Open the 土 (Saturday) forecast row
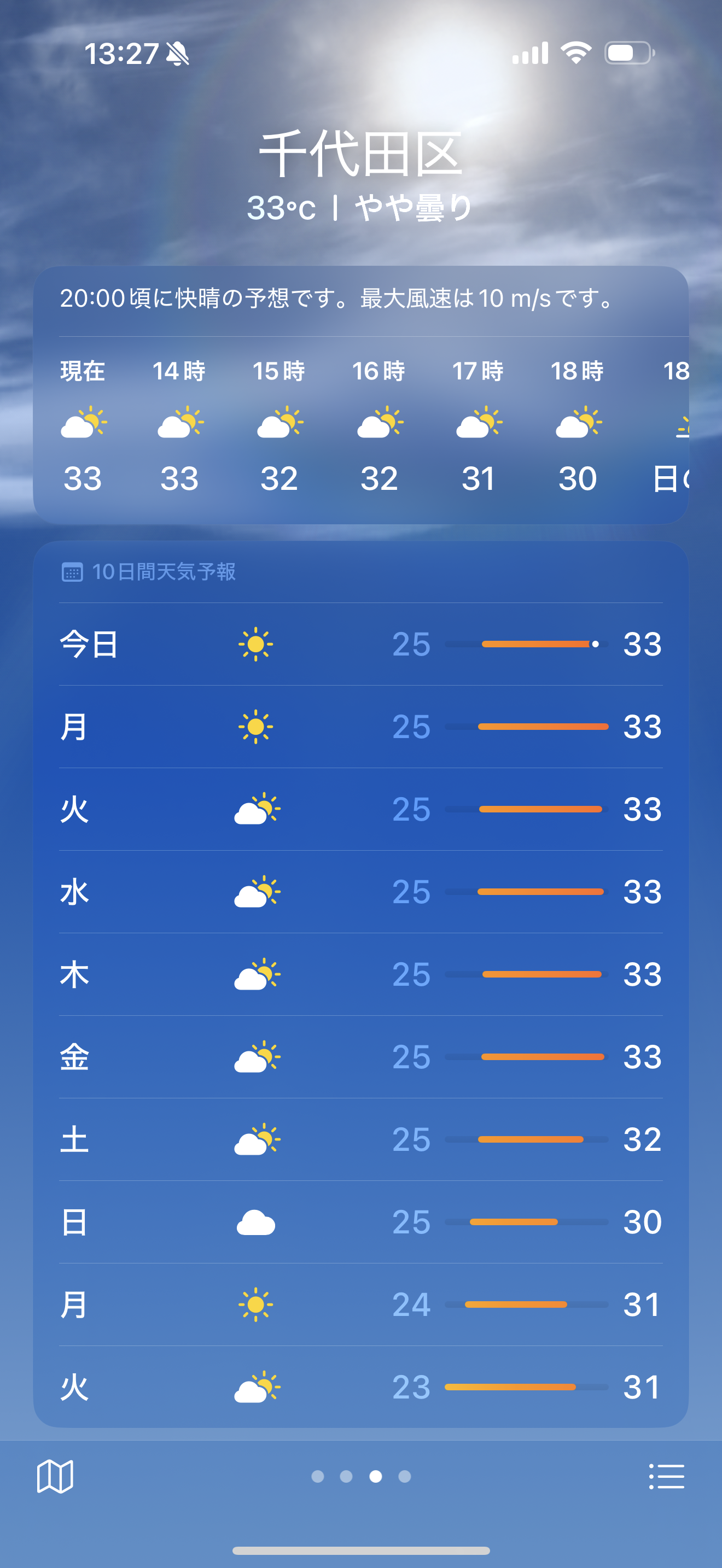The height and width of the screenshot is (1568, 722). pos(360,1139)
